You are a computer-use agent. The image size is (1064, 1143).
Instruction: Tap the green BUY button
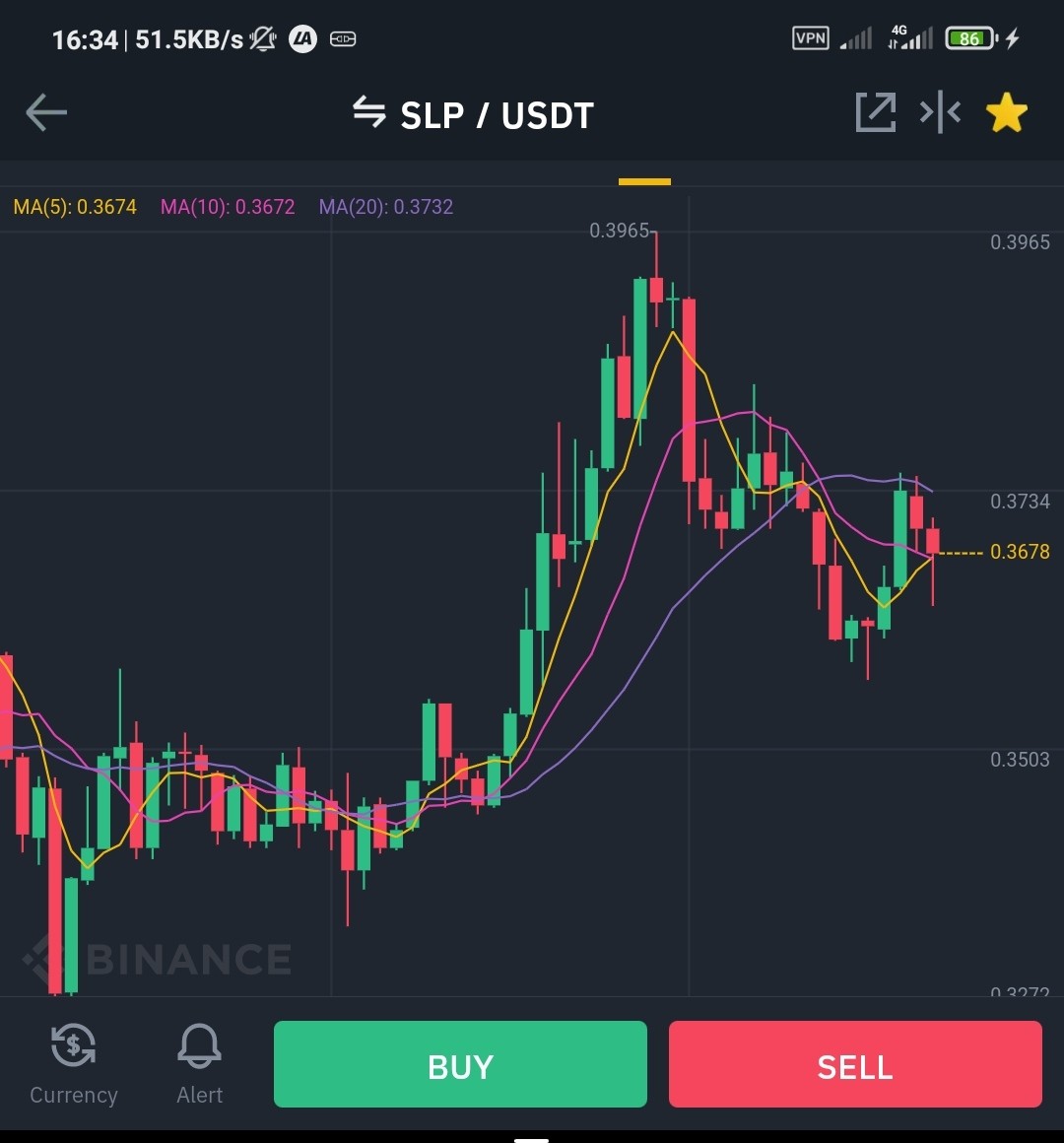point(460,1064)
